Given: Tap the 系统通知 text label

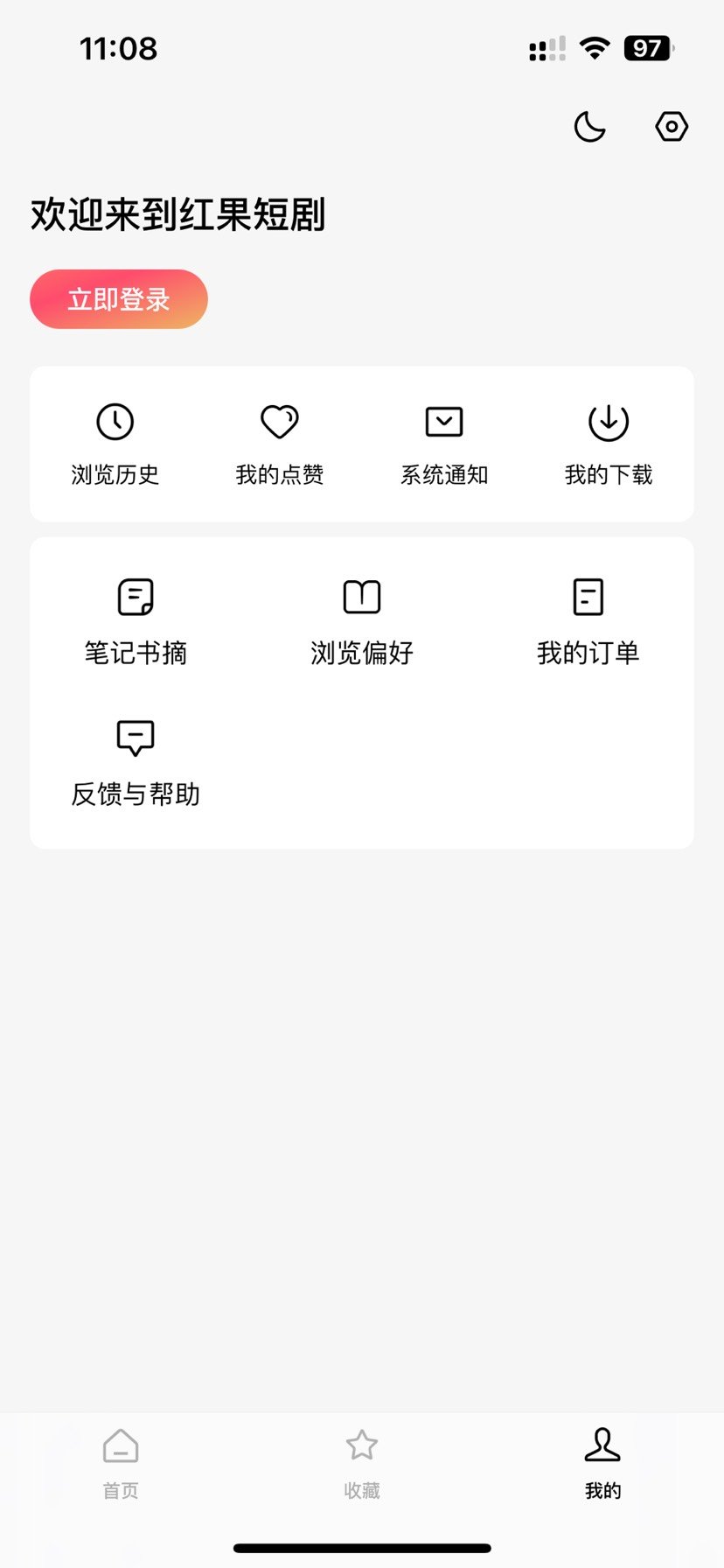Looking at the screenshot, I should [443, 475].
